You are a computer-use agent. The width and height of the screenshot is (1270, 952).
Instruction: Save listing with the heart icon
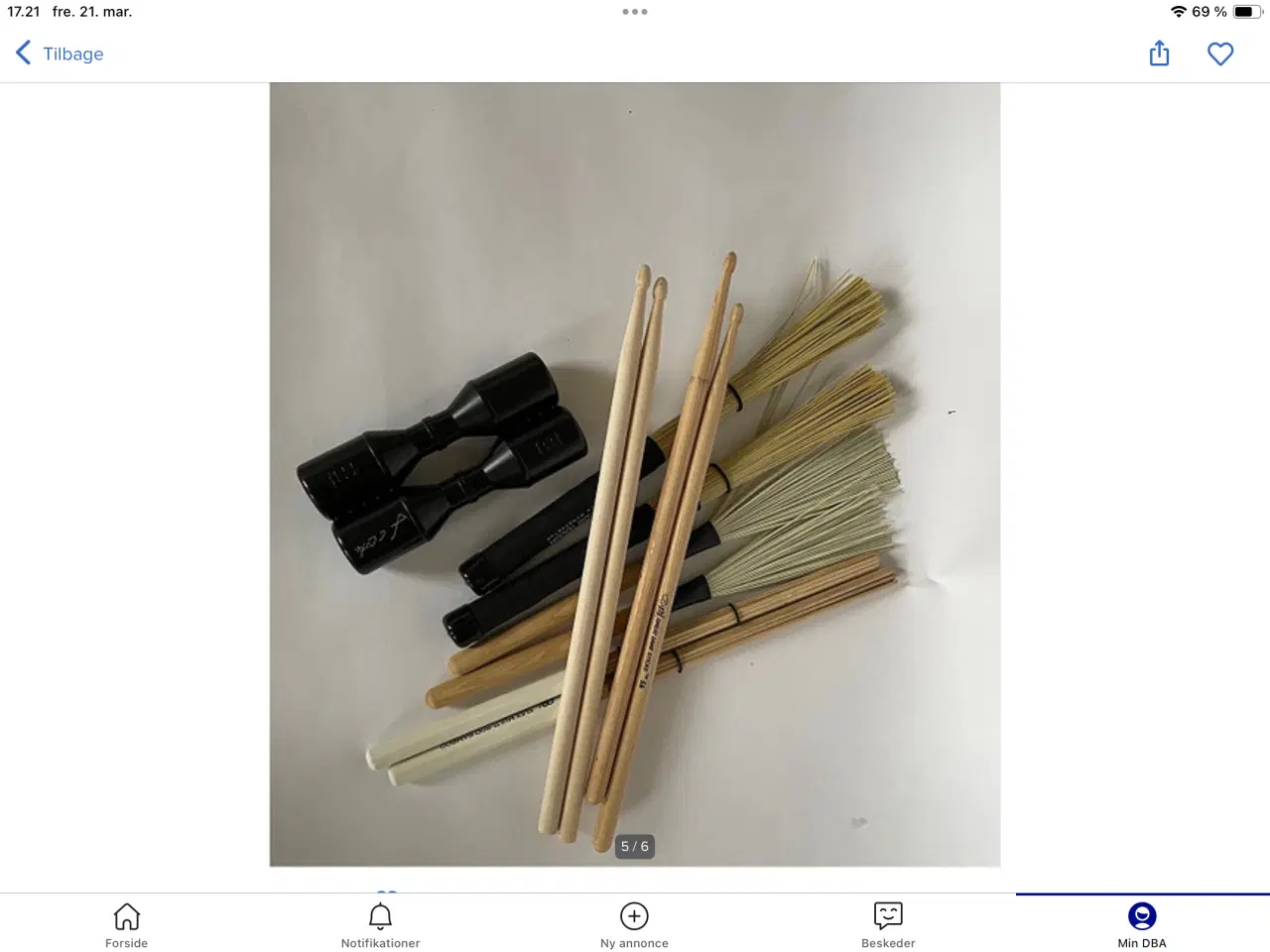(x=1219, y=54)
